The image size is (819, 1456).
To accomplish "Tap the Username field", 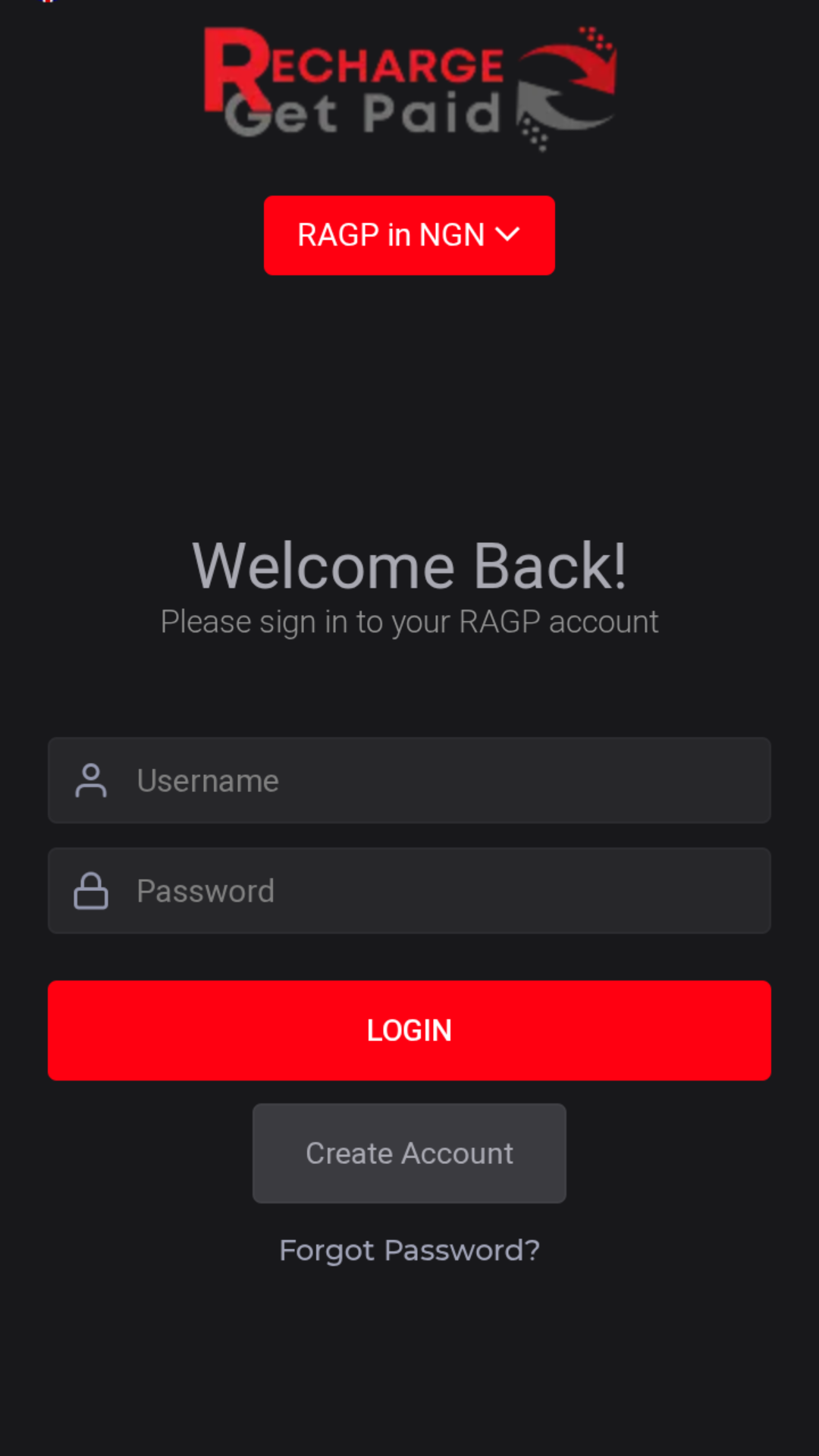I will click(x=409, y=780).
